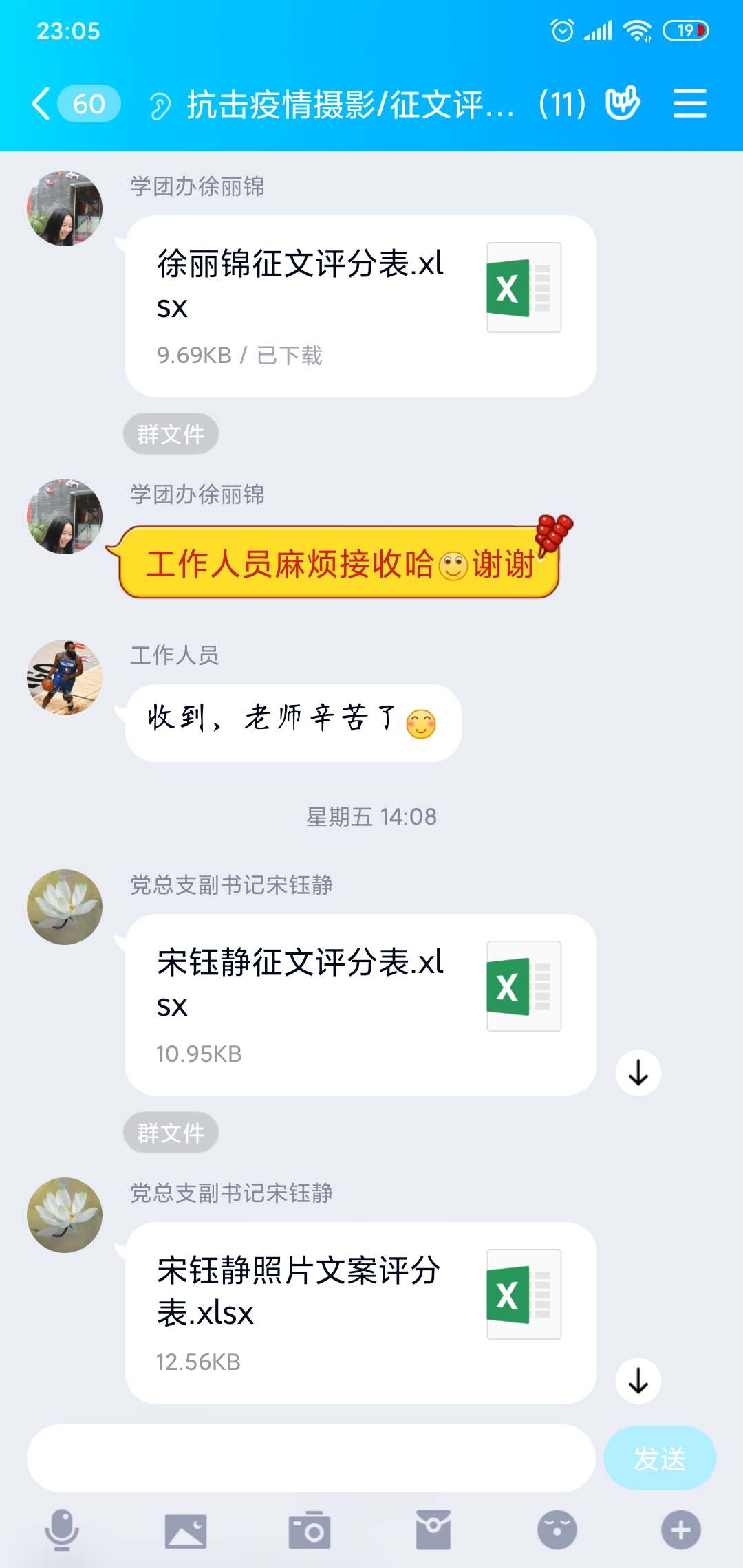The height and width of the screenshot is (1568, 743).
Task: Open 徐丽锦征文评分表.xlsx file
Action: [360, 305]
